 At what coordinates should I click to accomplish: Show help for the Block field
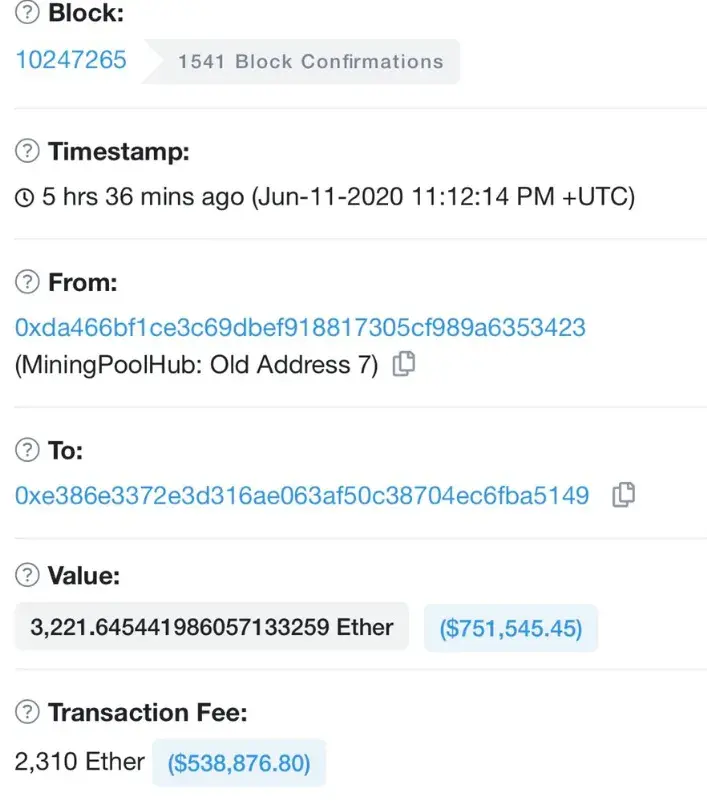(28, 13)
